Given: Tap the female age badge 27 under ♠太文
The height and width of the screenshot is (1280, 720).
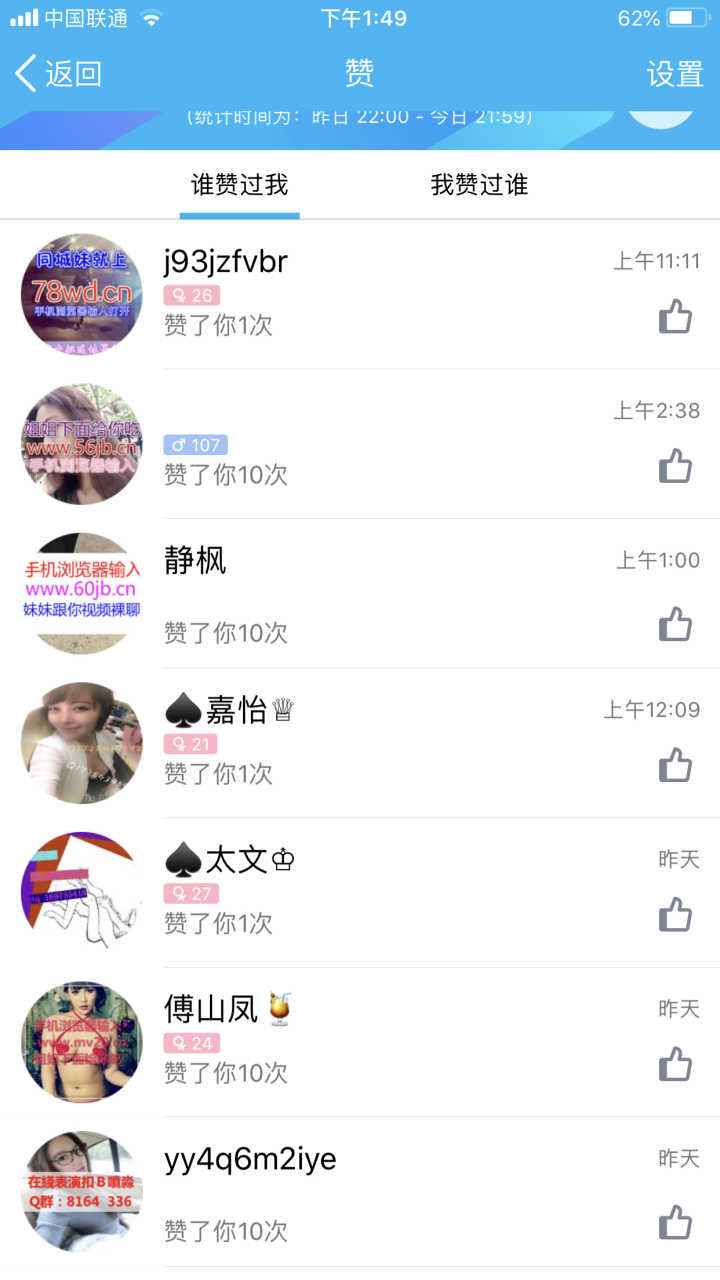Looking at the screenshot, I should (x=190, y=893).
